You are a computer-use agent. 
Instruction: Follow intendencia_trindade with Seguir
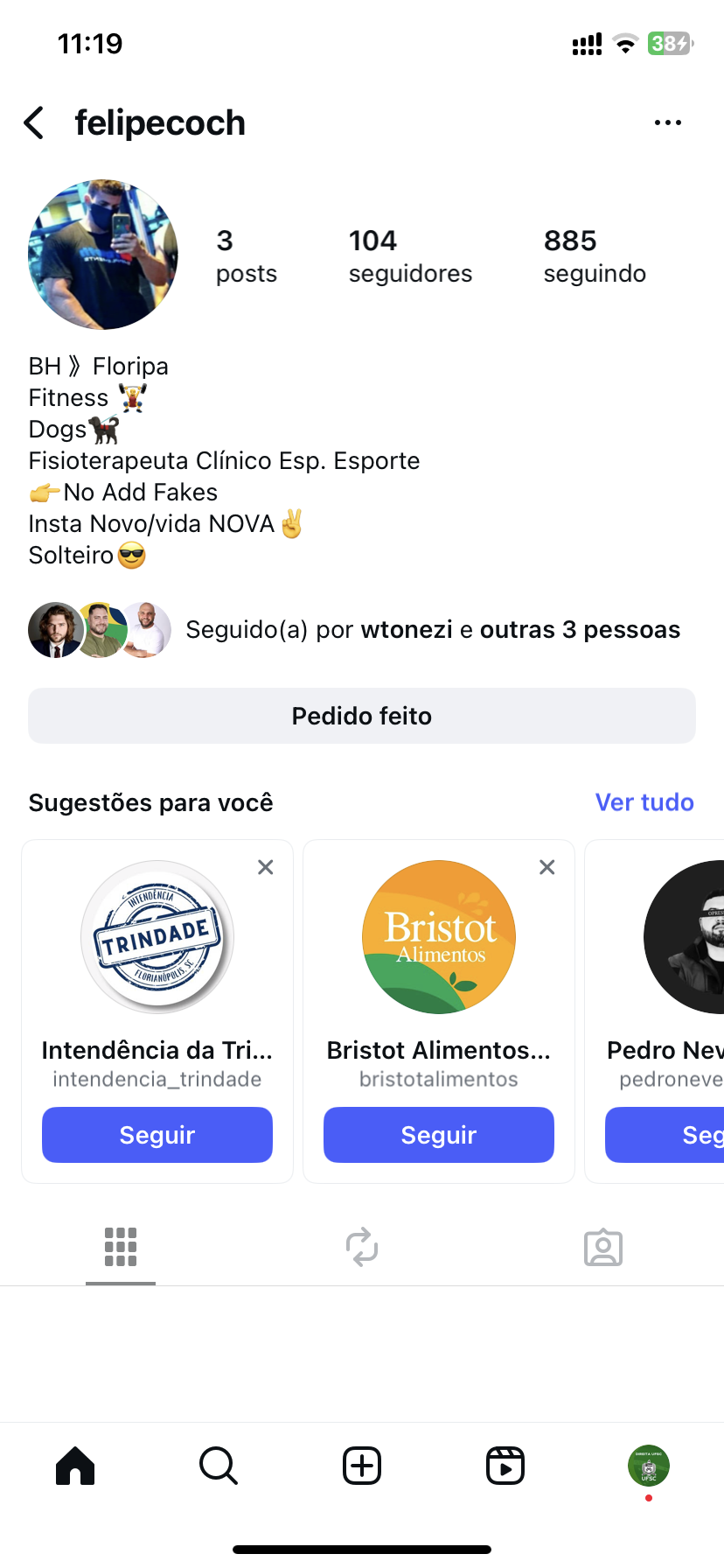click(157, 1135)
